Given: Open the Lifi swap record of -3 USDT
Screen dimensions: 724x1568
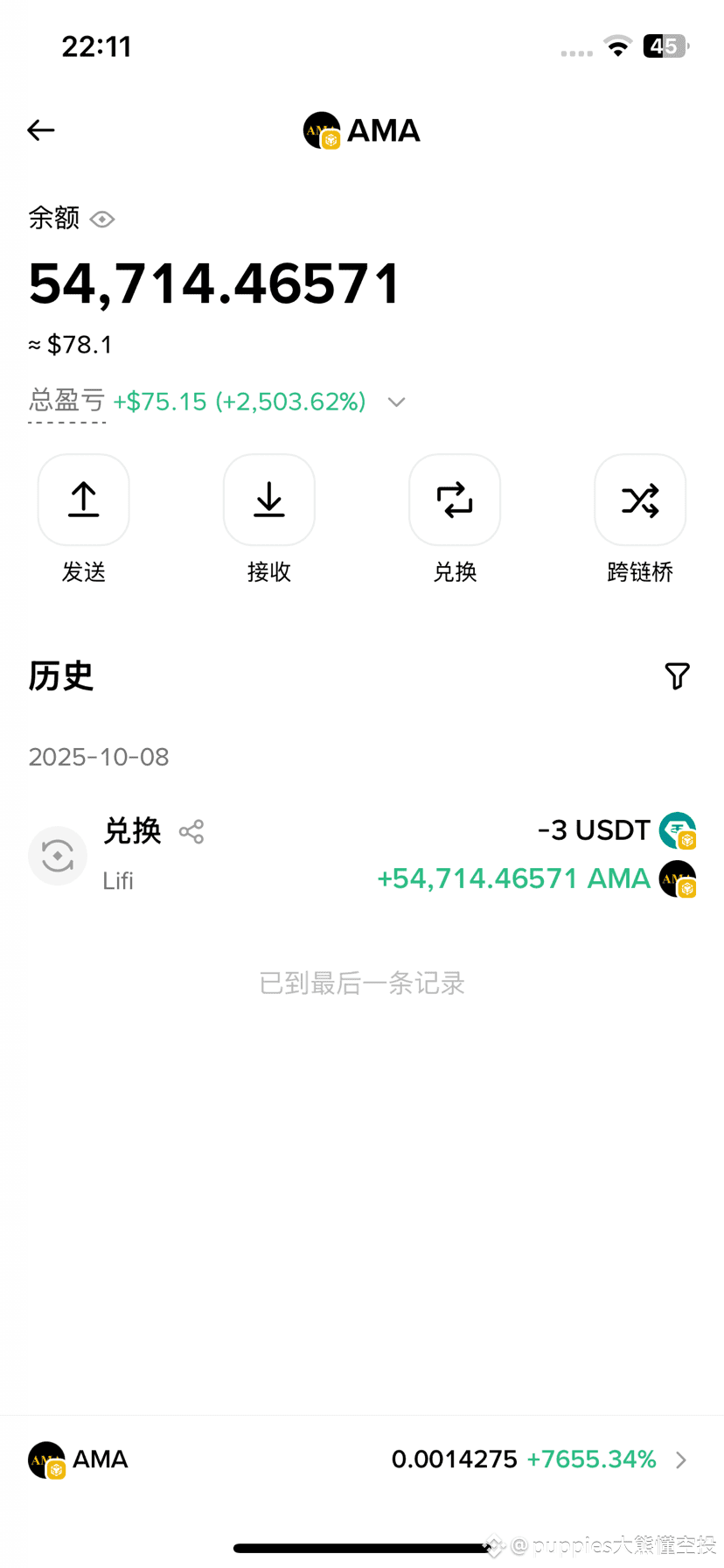Looking at the screenshot, I should coord(362,855).
